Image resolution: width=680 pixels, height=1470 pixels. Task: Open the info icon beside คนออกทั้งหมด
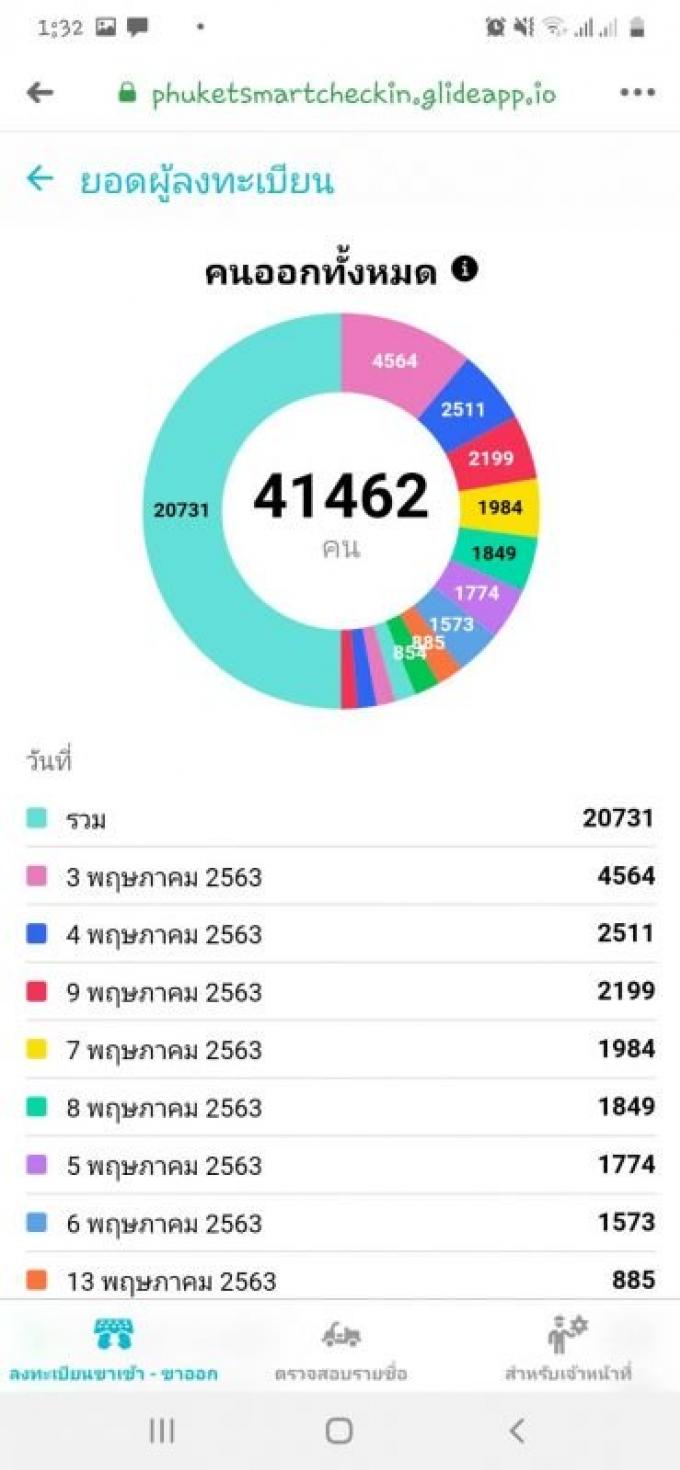[x=464, y=269]
